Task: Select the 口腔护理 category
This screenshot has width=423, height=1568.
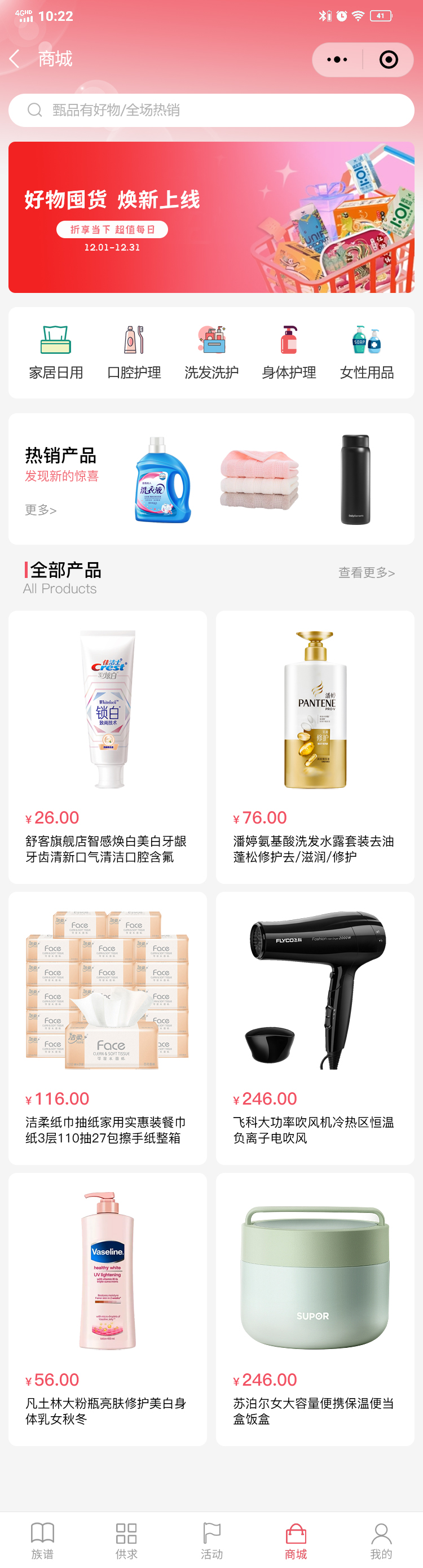Action: click(x=134, y=352)
